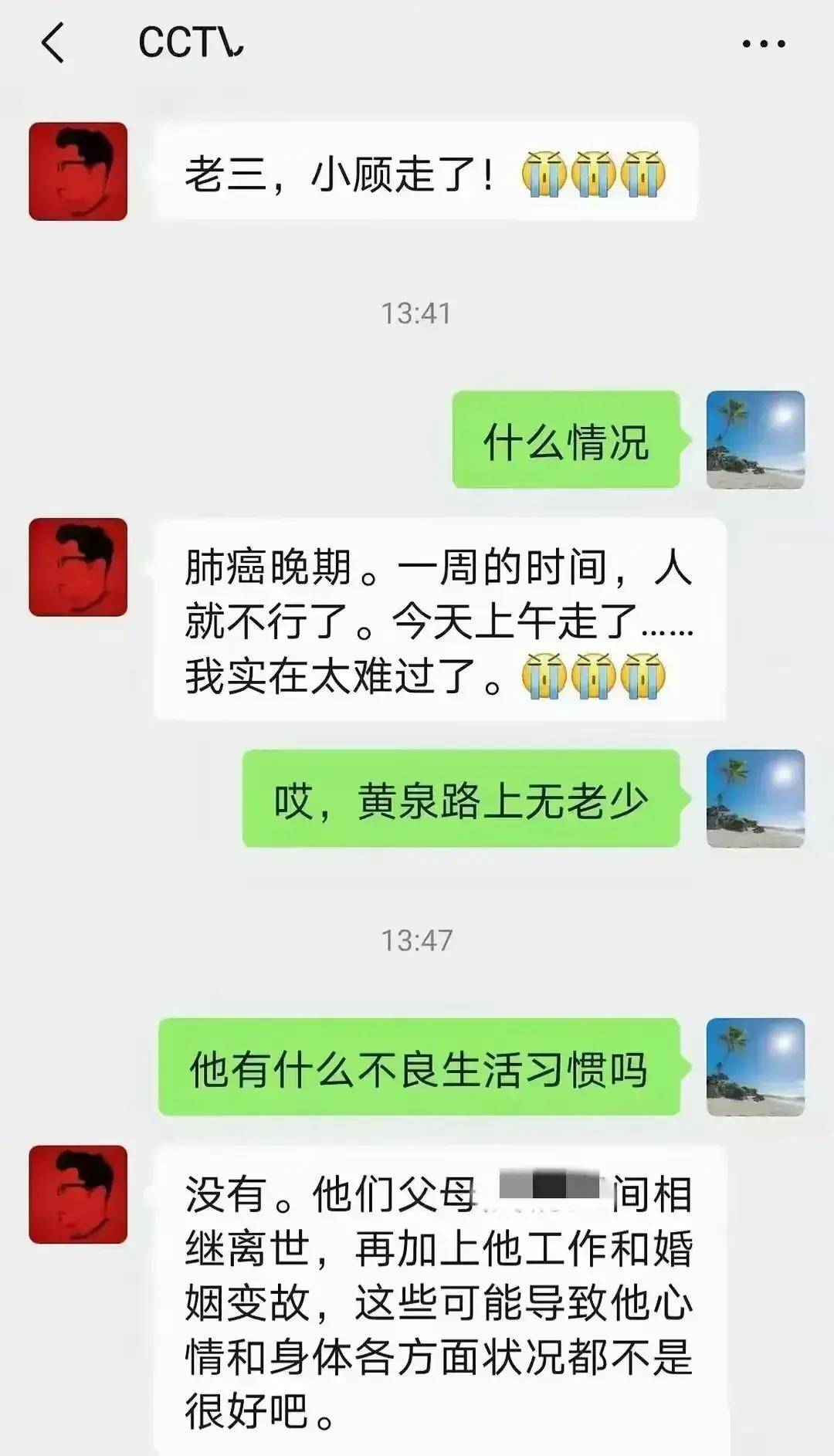
Task: Open the chat's three-dot overflow menu
Action: 763,44
